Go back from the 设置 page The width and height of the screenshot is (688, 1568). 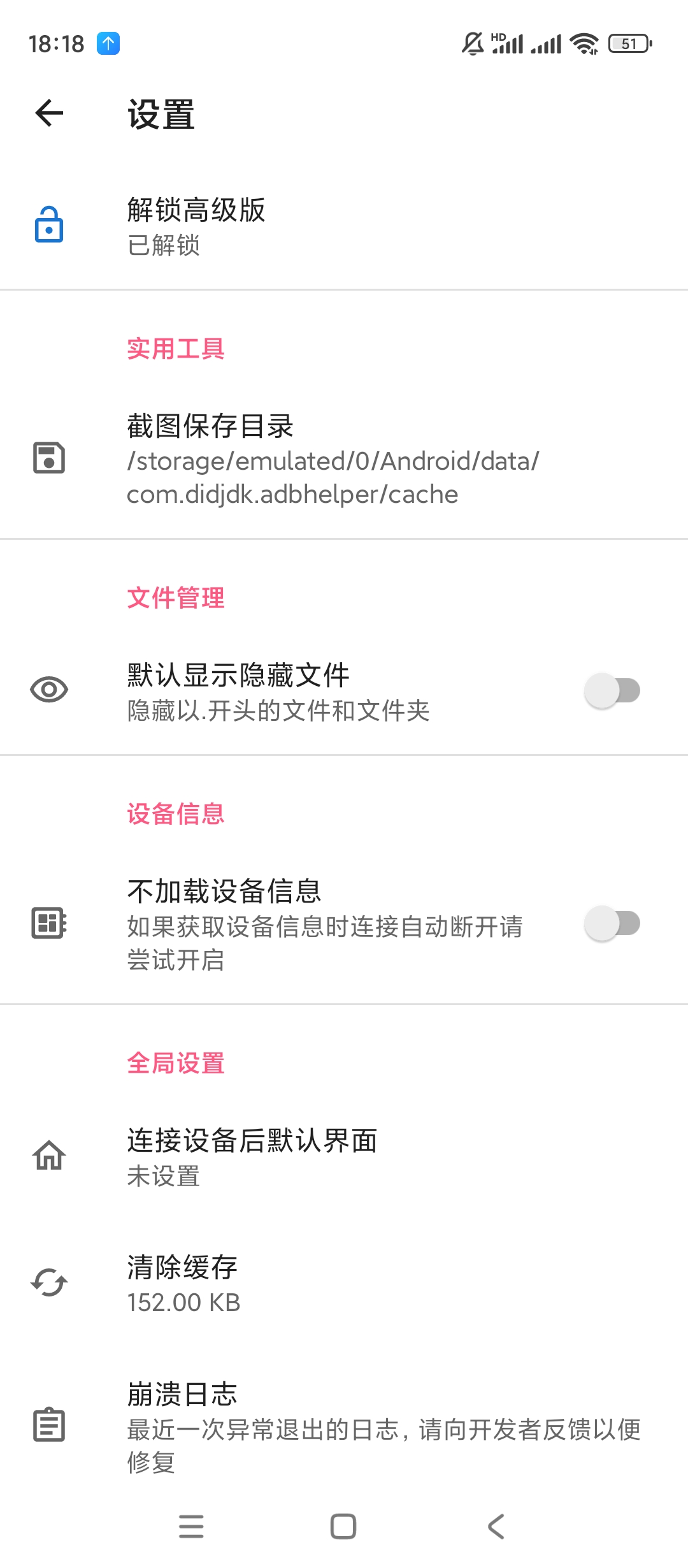[x=49, y=113]
